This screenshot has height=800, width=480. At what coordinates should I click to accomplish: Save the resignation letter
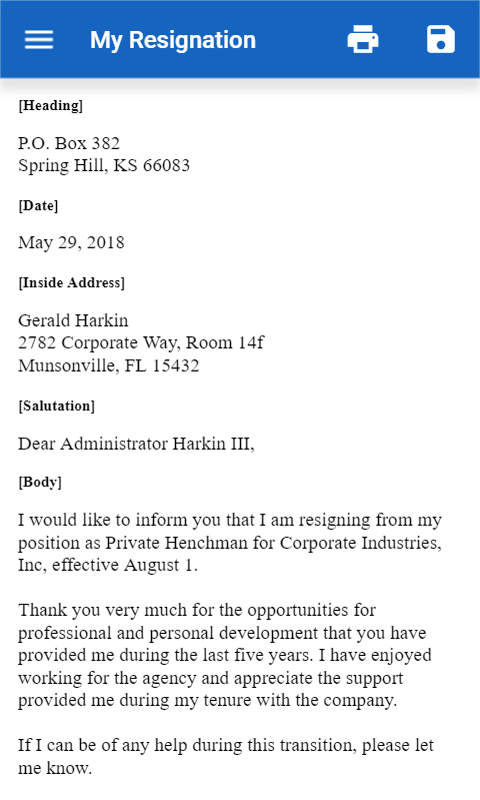click(x=441, y=39)
